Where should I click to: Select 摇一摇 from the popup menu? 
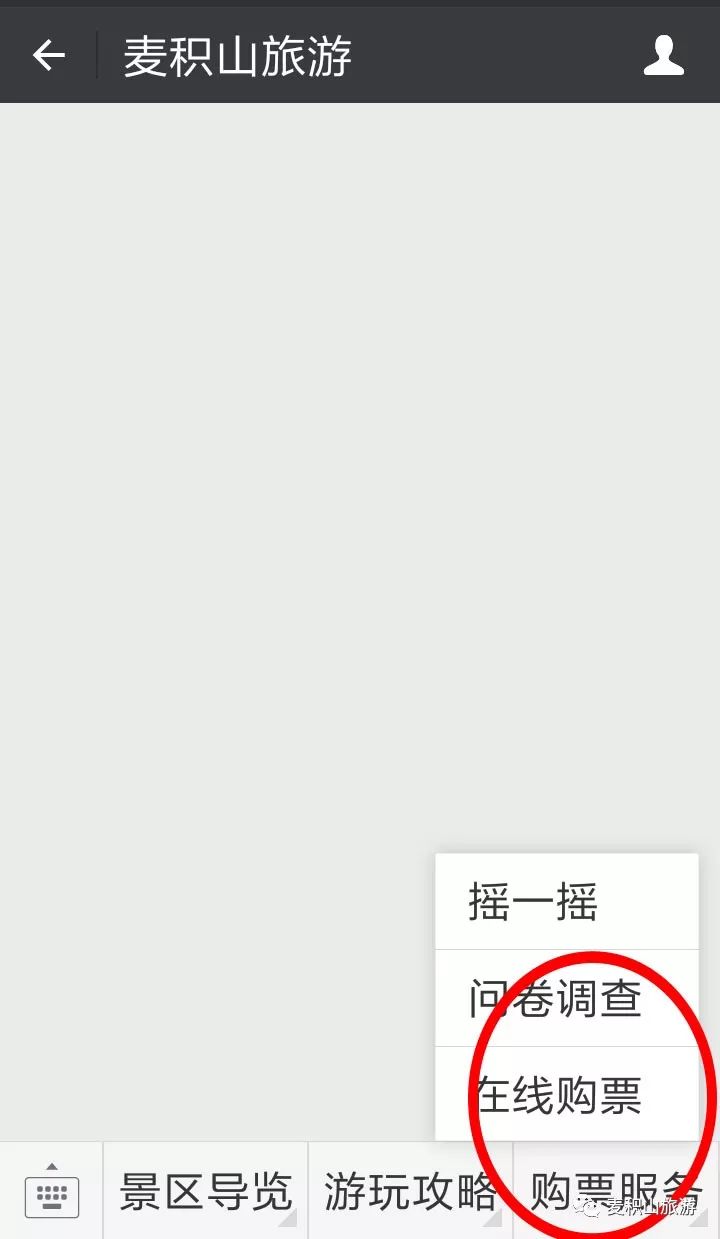click(x=566, y=902)
